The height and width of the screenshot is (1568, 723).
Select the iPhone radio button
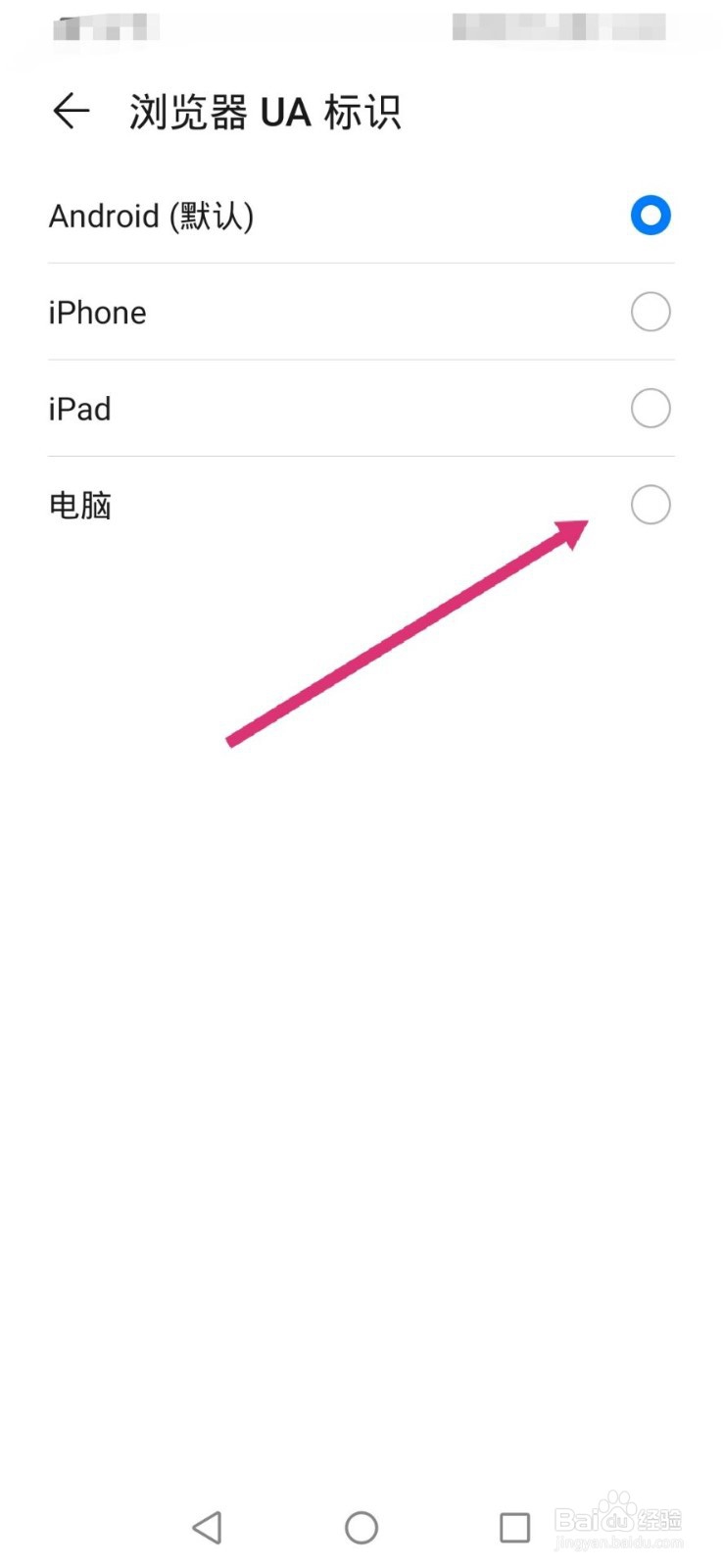[x=650, y=312]
